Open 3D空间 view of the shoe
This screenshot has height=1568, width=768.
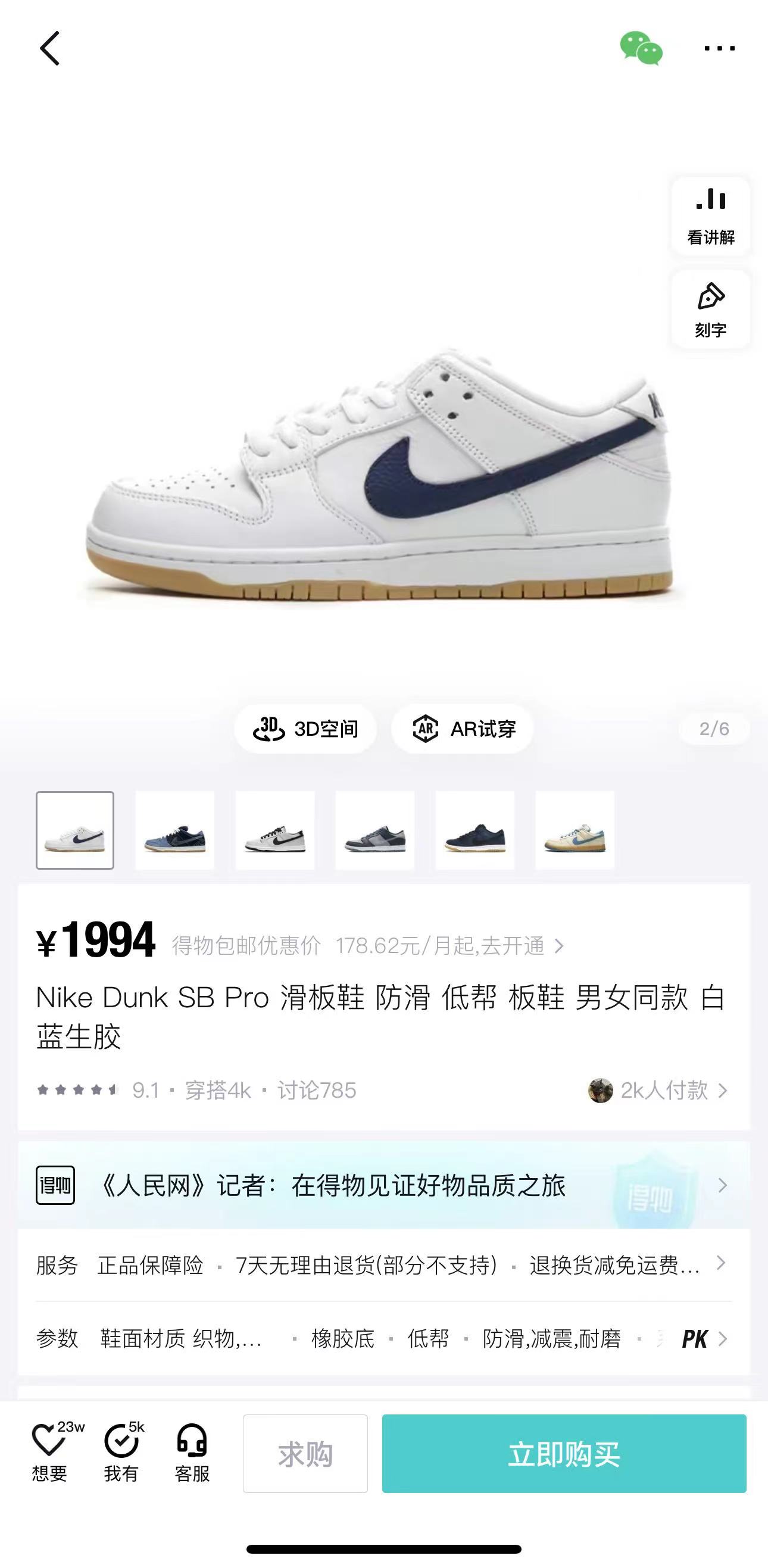coord(305,729)
